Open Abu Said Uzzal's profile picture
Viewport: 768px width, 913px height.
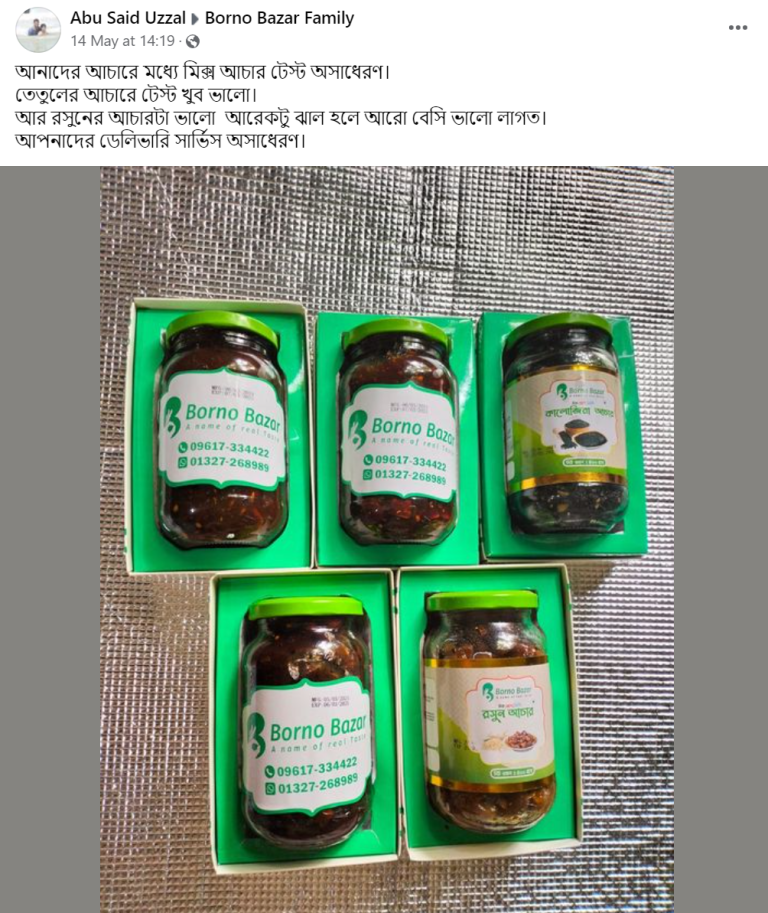click(x=38, y=30)
